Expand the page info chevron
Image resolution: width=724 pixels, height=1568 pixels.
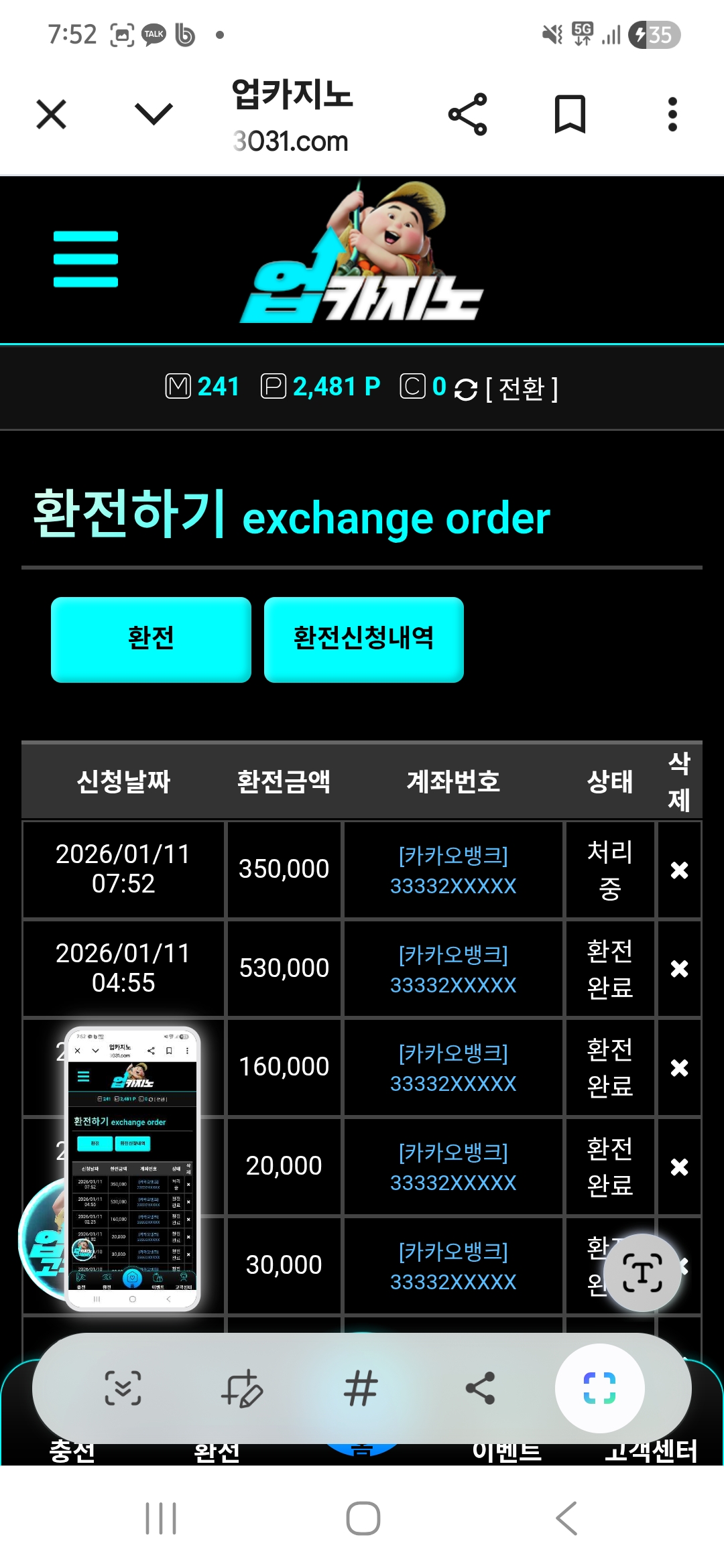154,114
